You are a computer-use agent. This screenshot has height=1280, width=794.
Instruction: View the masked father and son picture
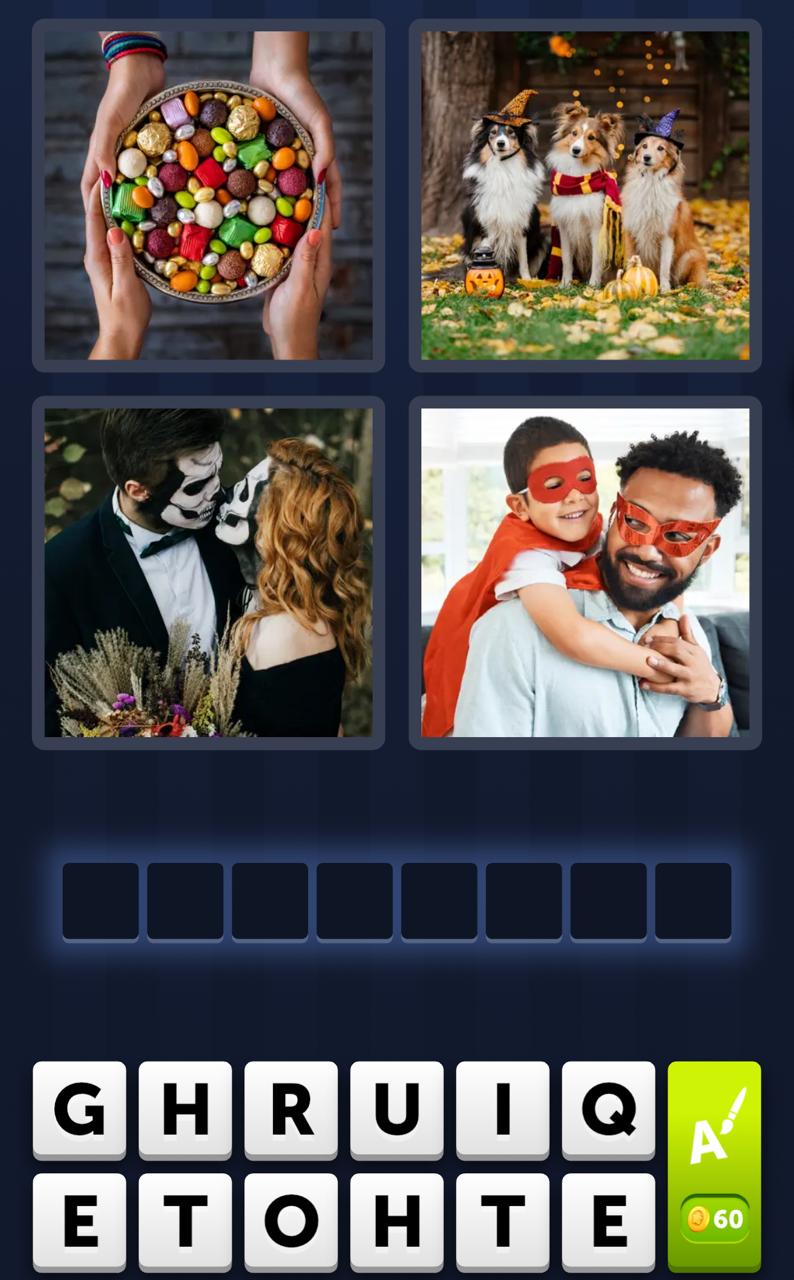(x=585, y=572)
